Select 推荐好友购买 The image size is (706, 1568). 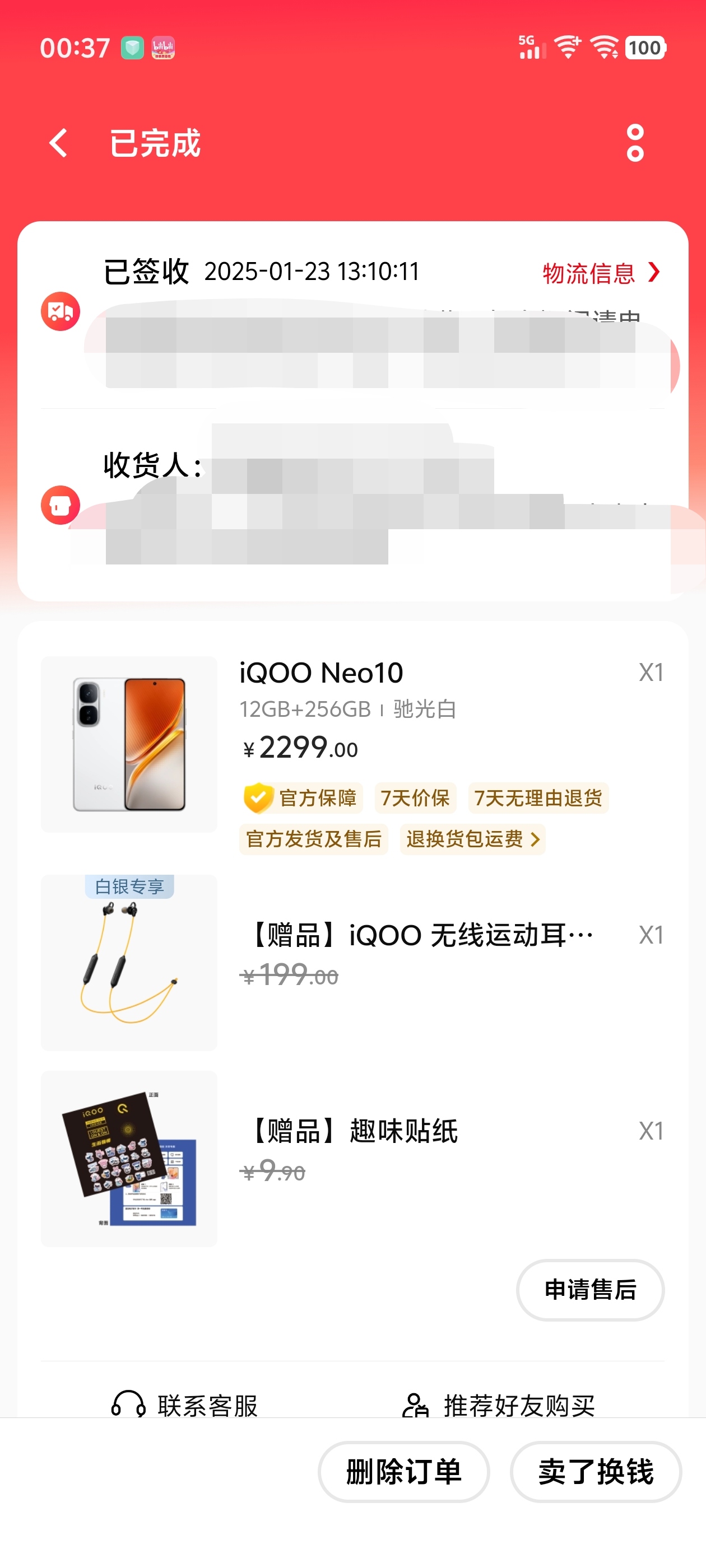(498, 1405)
